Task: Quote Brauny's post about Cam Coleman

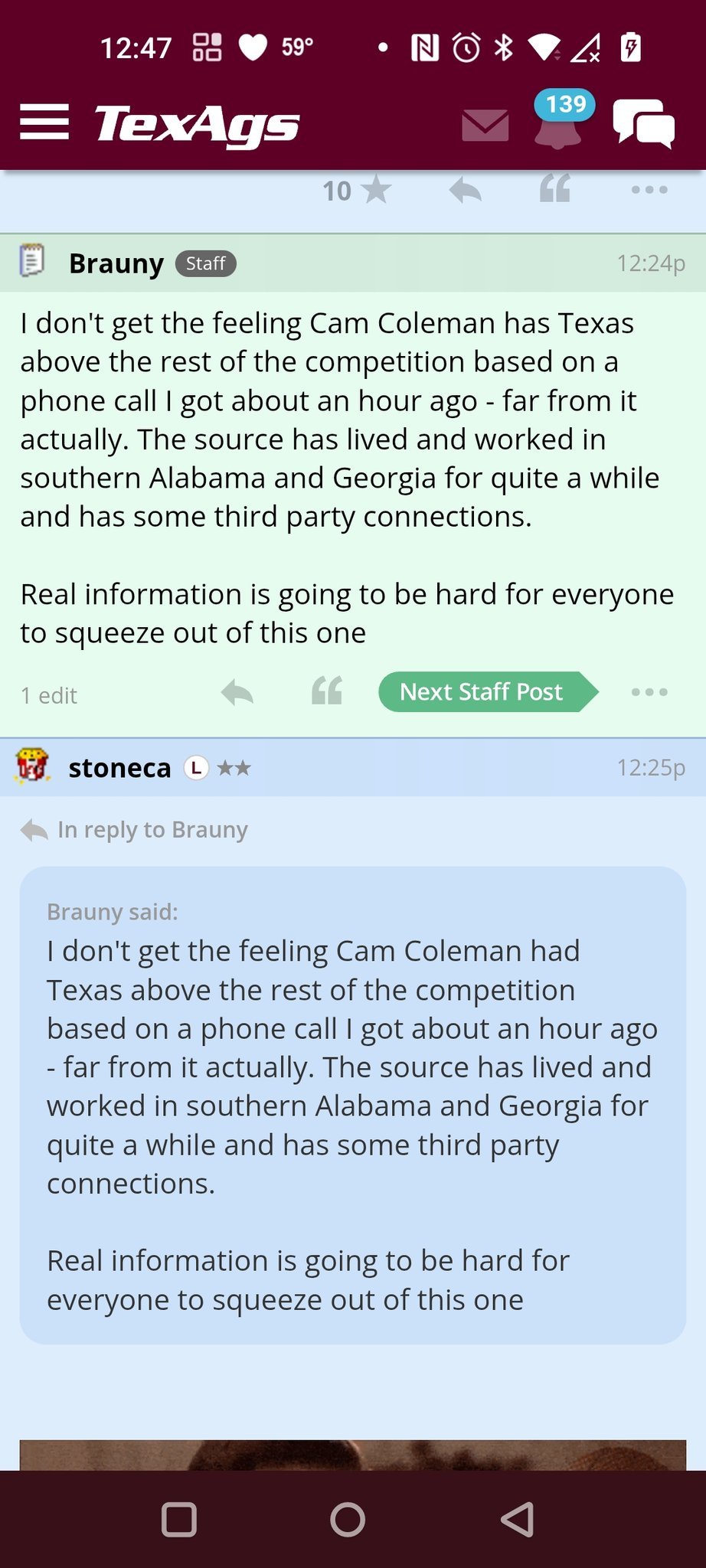Action: click(327, 692)
